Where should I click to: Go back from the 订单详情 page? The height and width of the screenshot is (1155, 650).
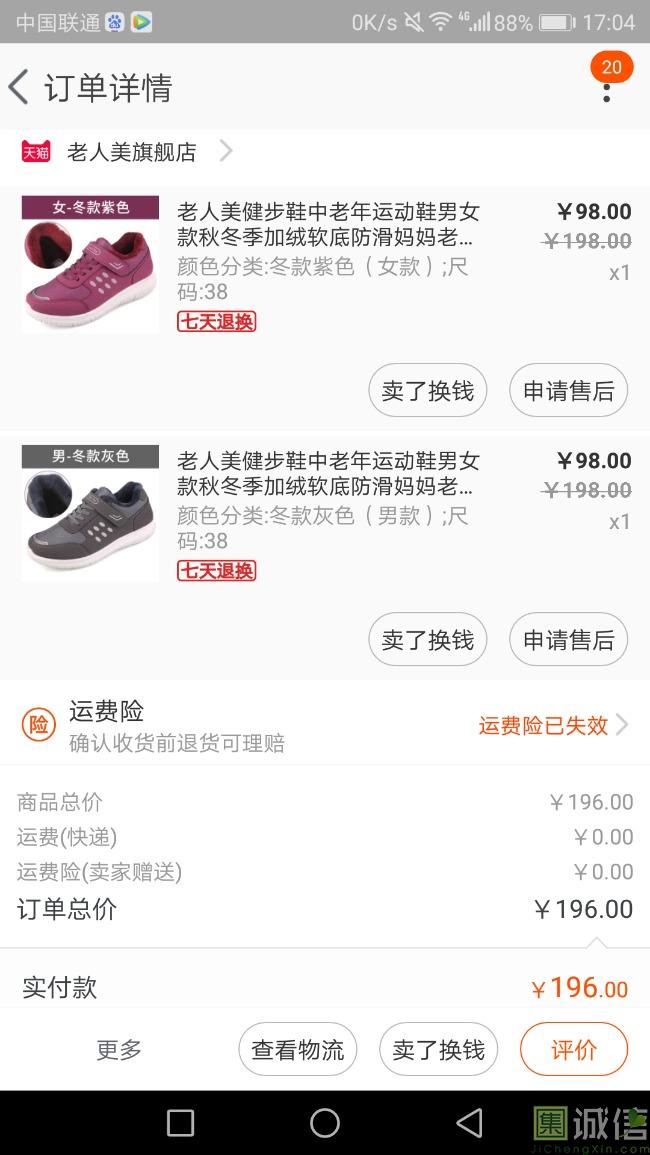[20, 88]
